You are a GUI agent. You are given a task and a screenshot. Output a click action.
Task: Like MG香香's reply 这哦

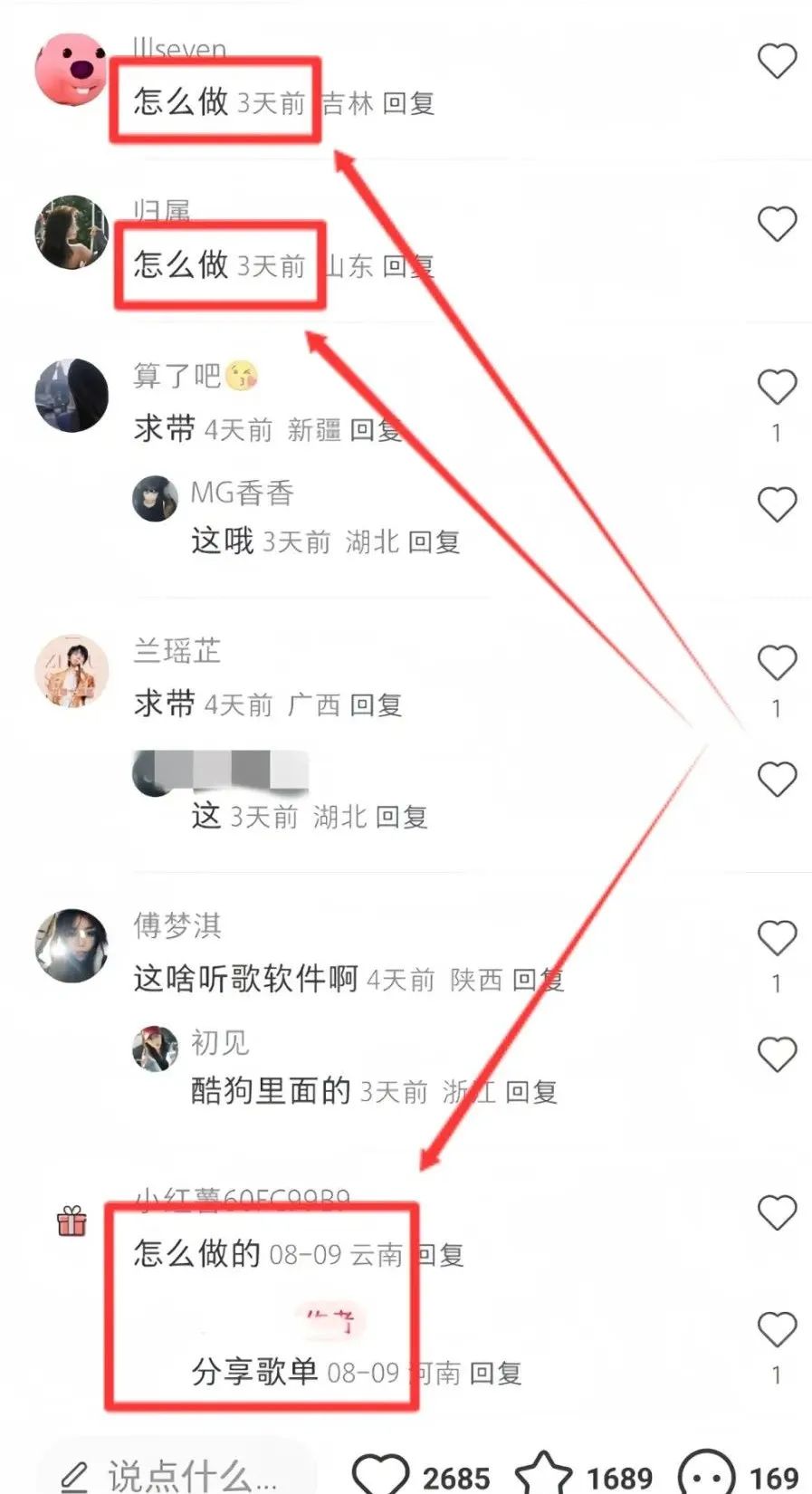tap(776, 504)
